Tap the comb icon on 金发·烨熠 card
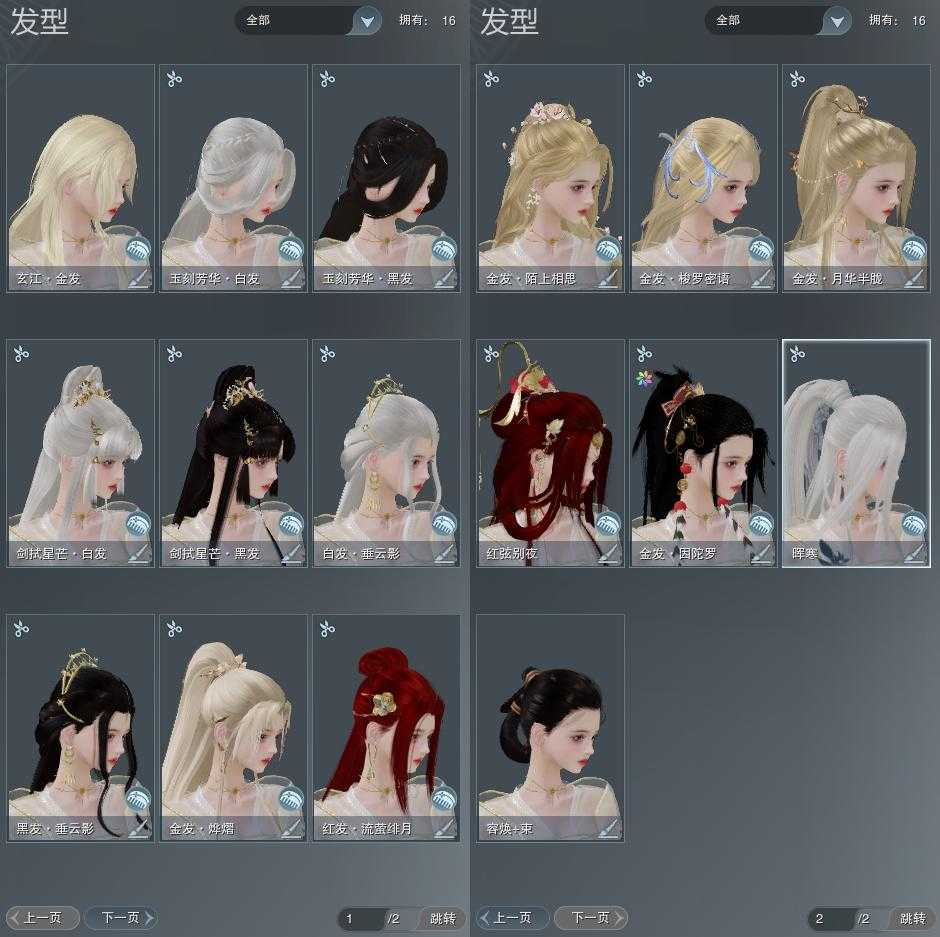This screenshot has width=940, height=937. 291,799
